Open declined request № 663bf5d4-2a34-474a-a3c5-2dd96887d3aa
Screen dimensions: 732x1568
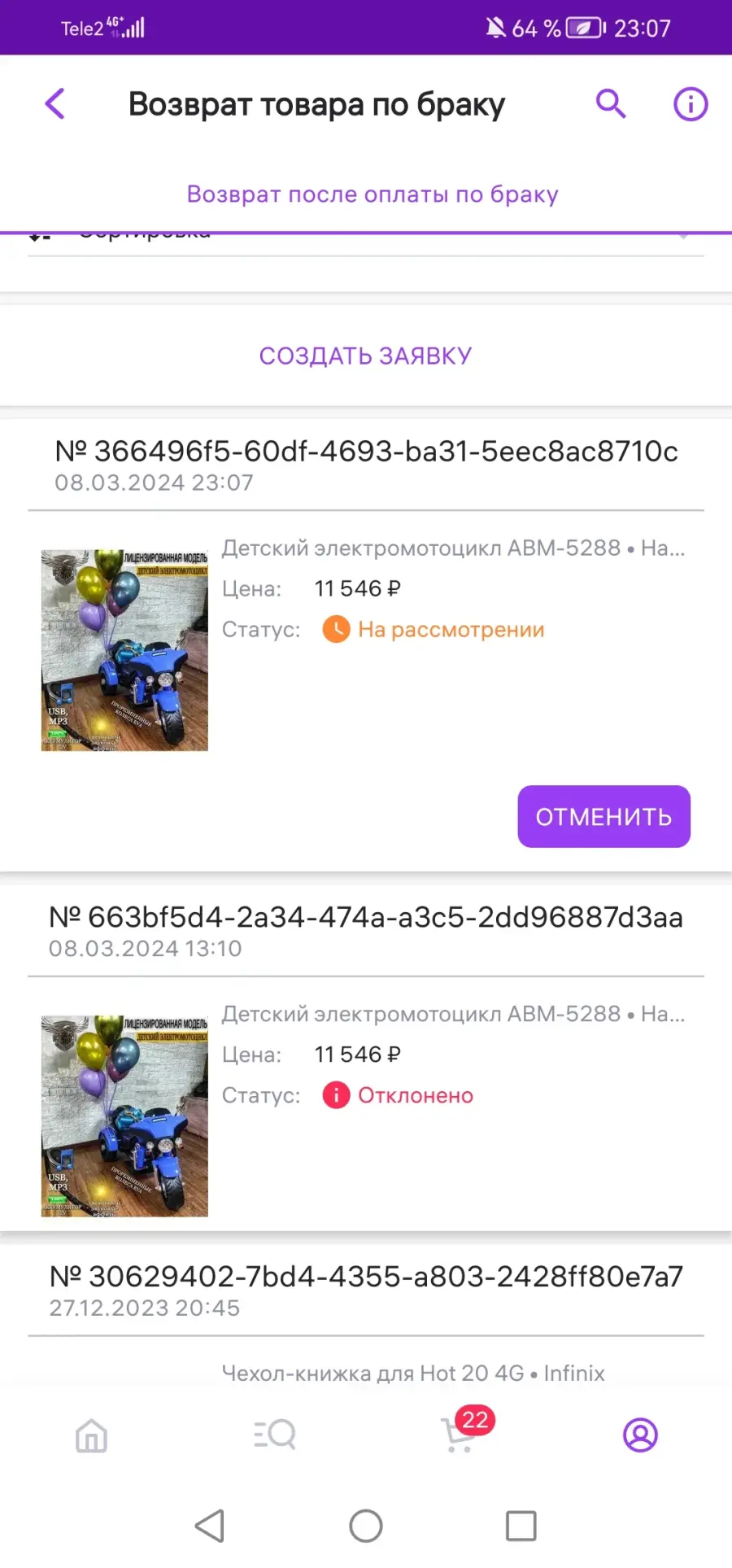click(x=366, y=917)
